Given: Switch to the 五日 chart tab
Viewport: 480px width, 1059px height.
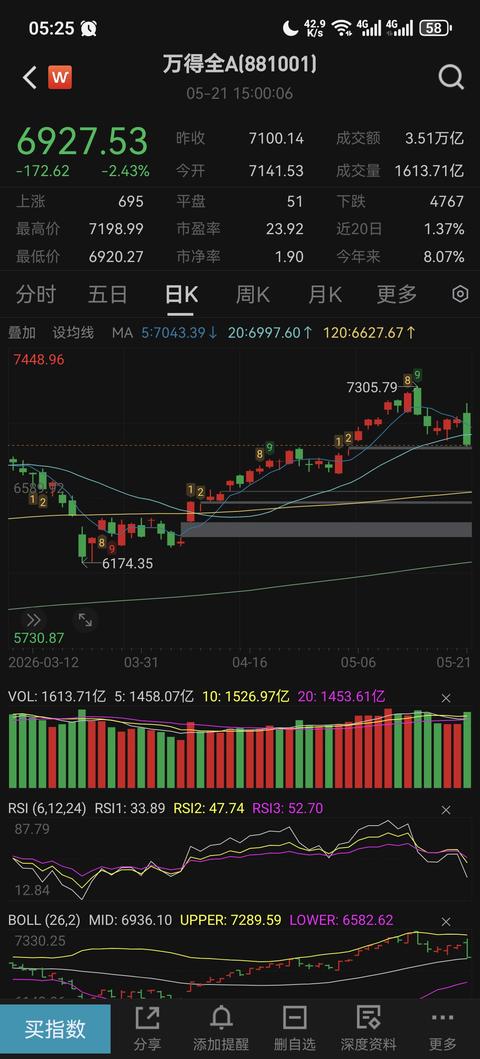Looking at the screenshot, I should point(108,294).
